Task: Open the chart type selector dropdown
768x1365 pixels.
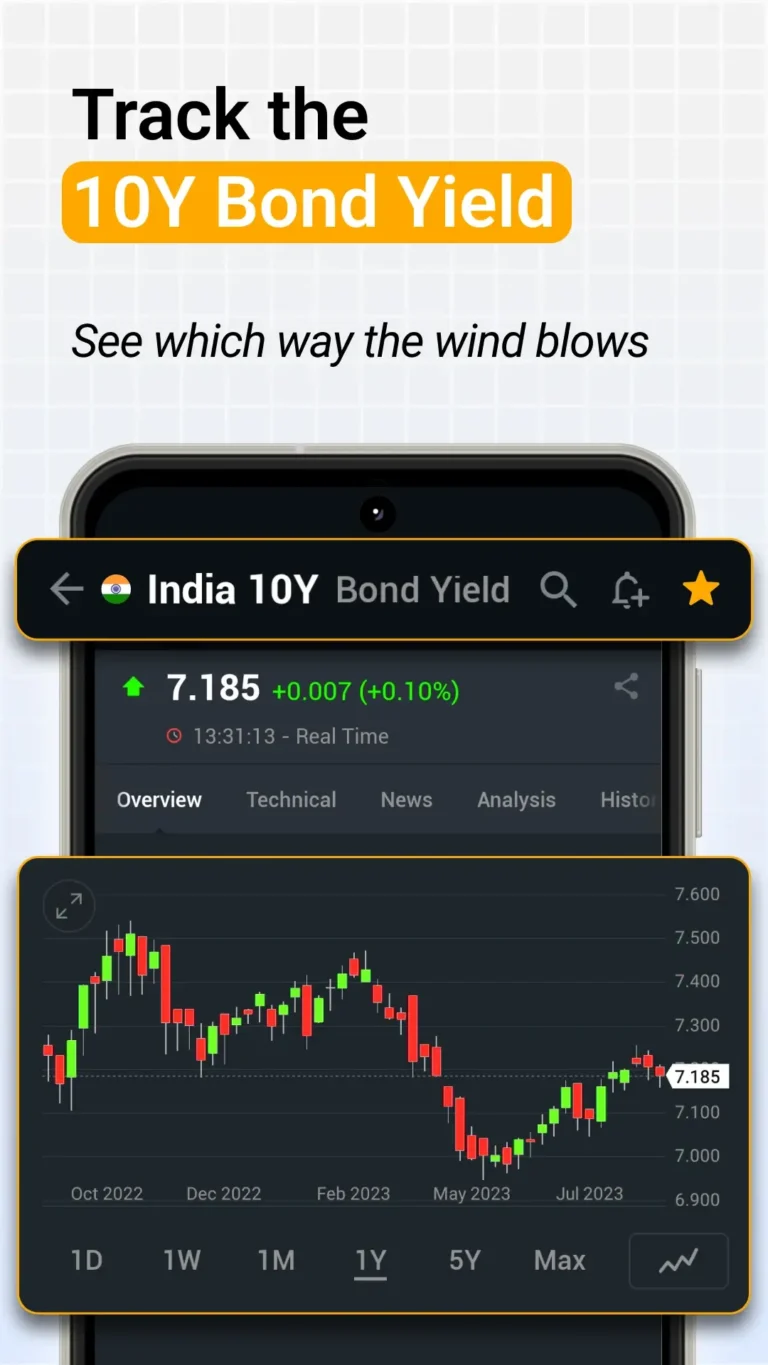Action: (679, 1261)
